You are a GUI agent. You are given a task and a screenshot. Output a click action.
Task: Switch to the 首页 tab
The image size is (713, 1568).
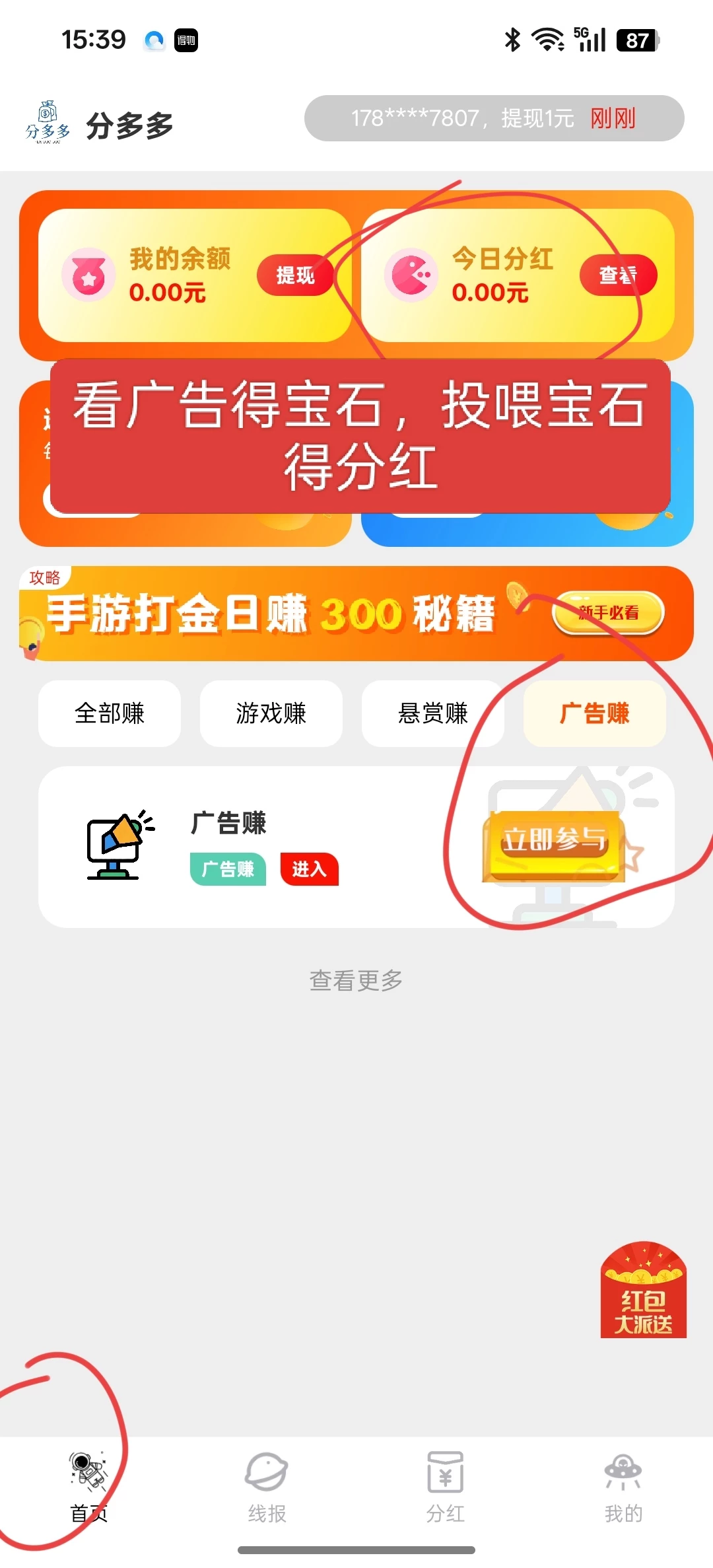(89, 1487)
